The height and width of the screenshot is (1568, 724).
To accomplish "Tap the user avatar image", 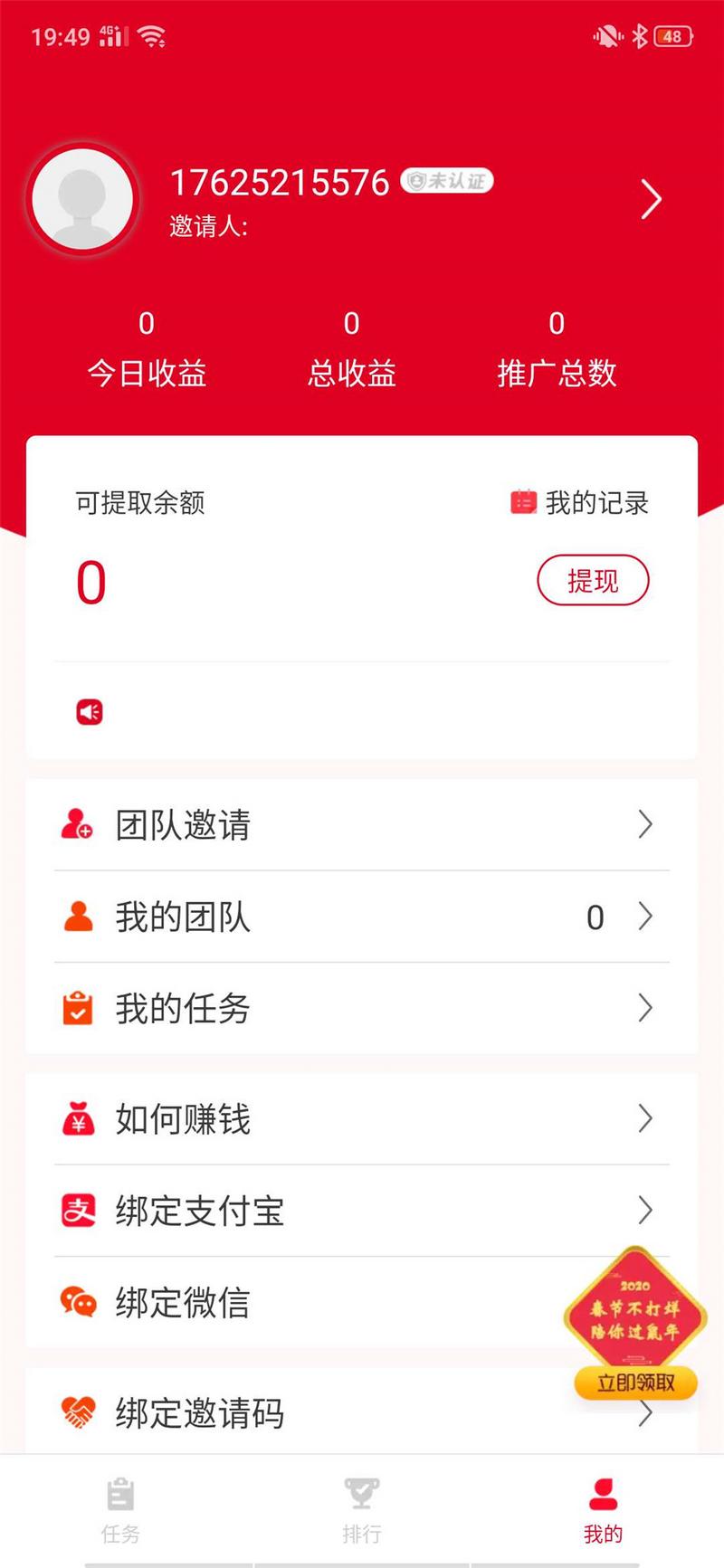I will [x=81, y=199].
